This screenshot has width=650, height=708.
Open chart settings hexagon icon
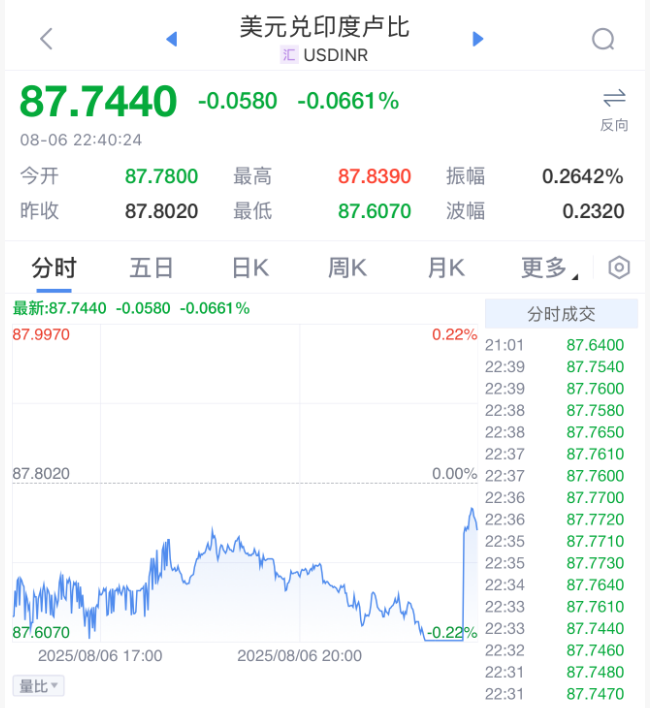(619, 268)
